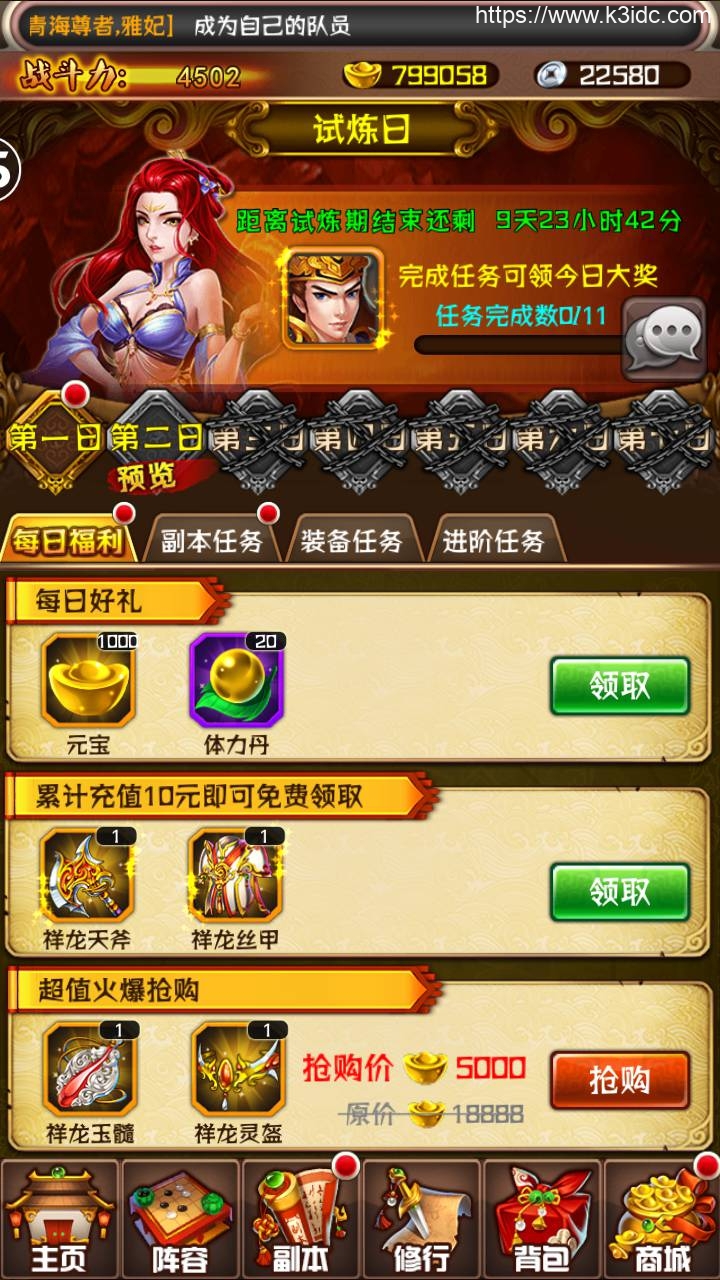Tap 抢购 to buy the discounted bundle
Screen dimensions: 720x1280
coord(620,1080)
